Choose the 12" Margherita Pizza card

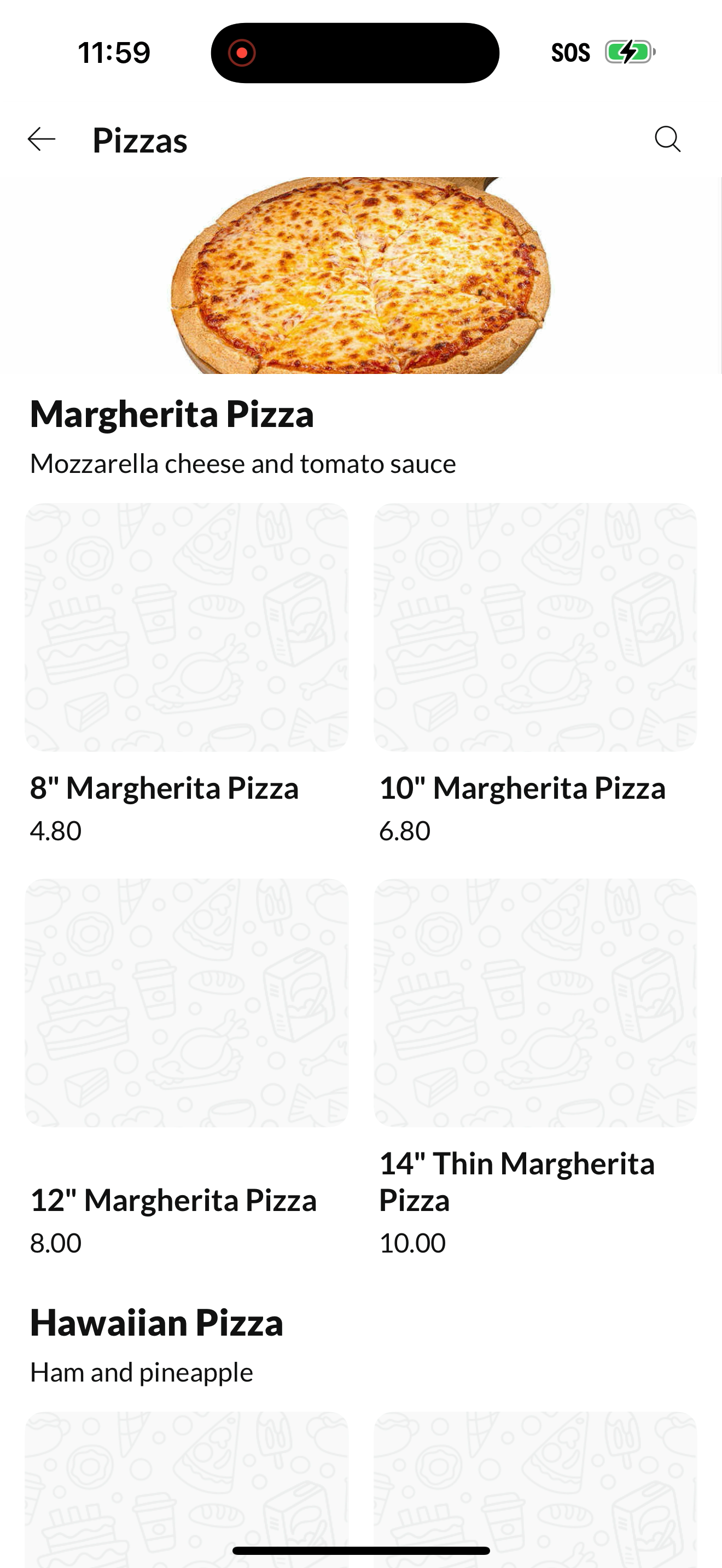tap(187, 1068)
